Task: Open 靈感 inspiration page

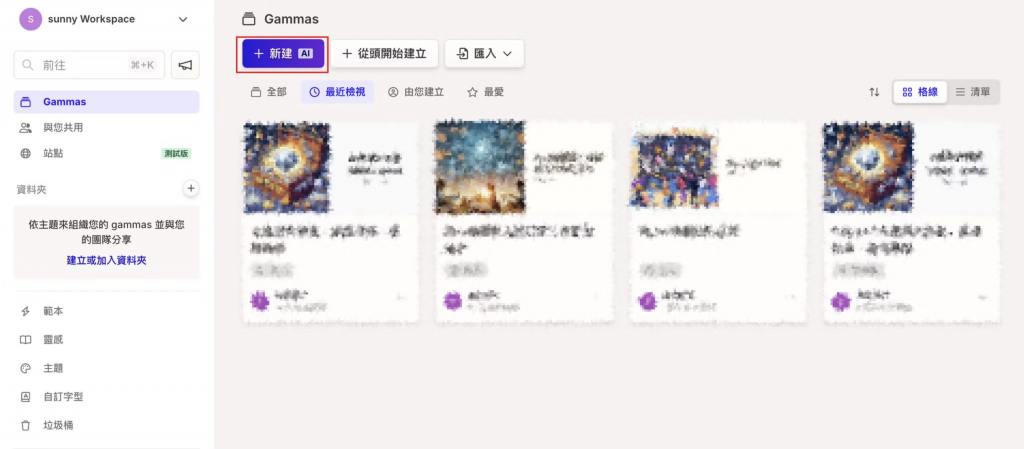Action: pos(54,340)
